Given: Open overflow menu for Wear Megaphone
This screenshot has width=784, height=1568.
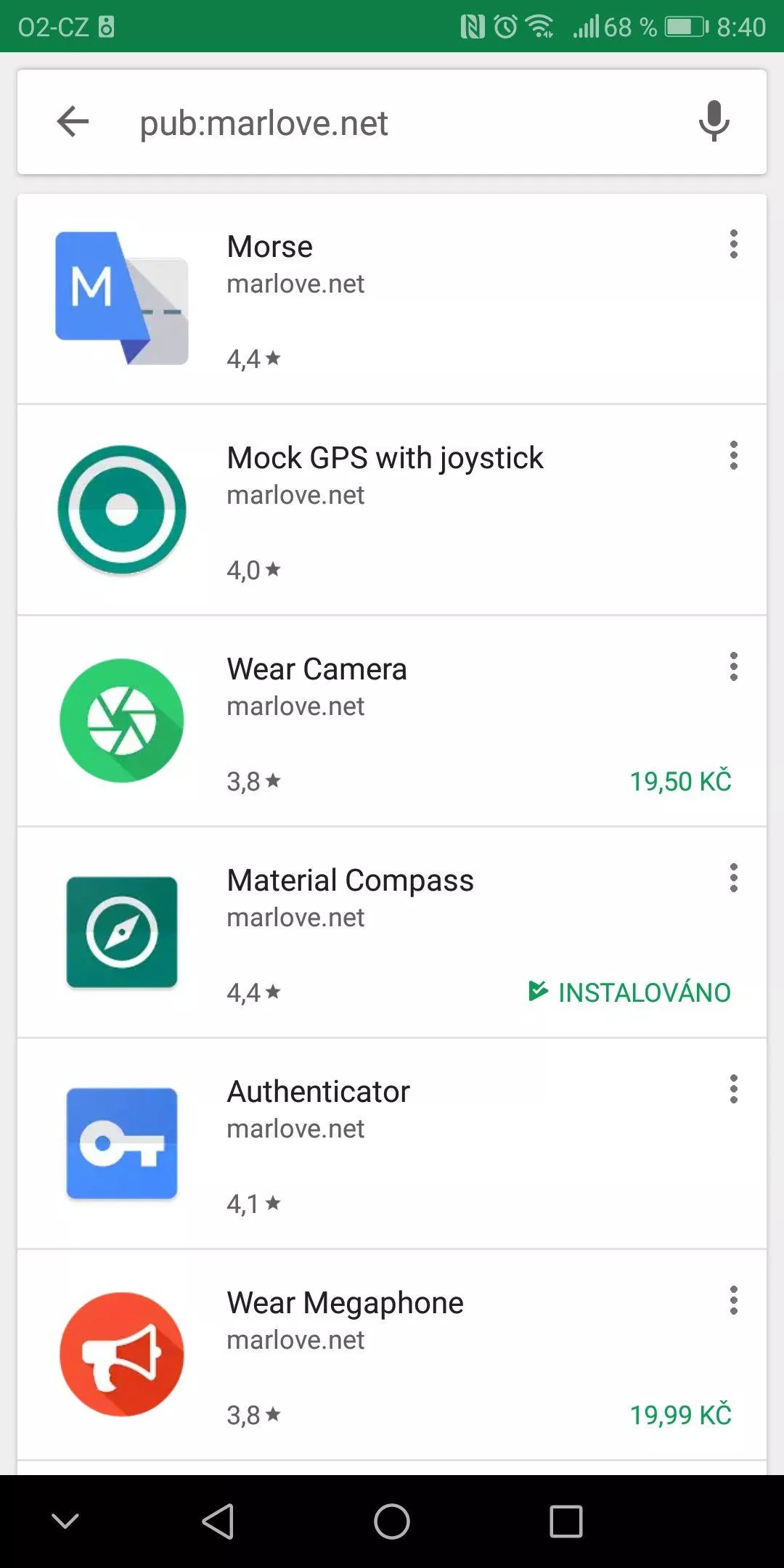Looking at the screenshot, I should tap(734, 1301).
